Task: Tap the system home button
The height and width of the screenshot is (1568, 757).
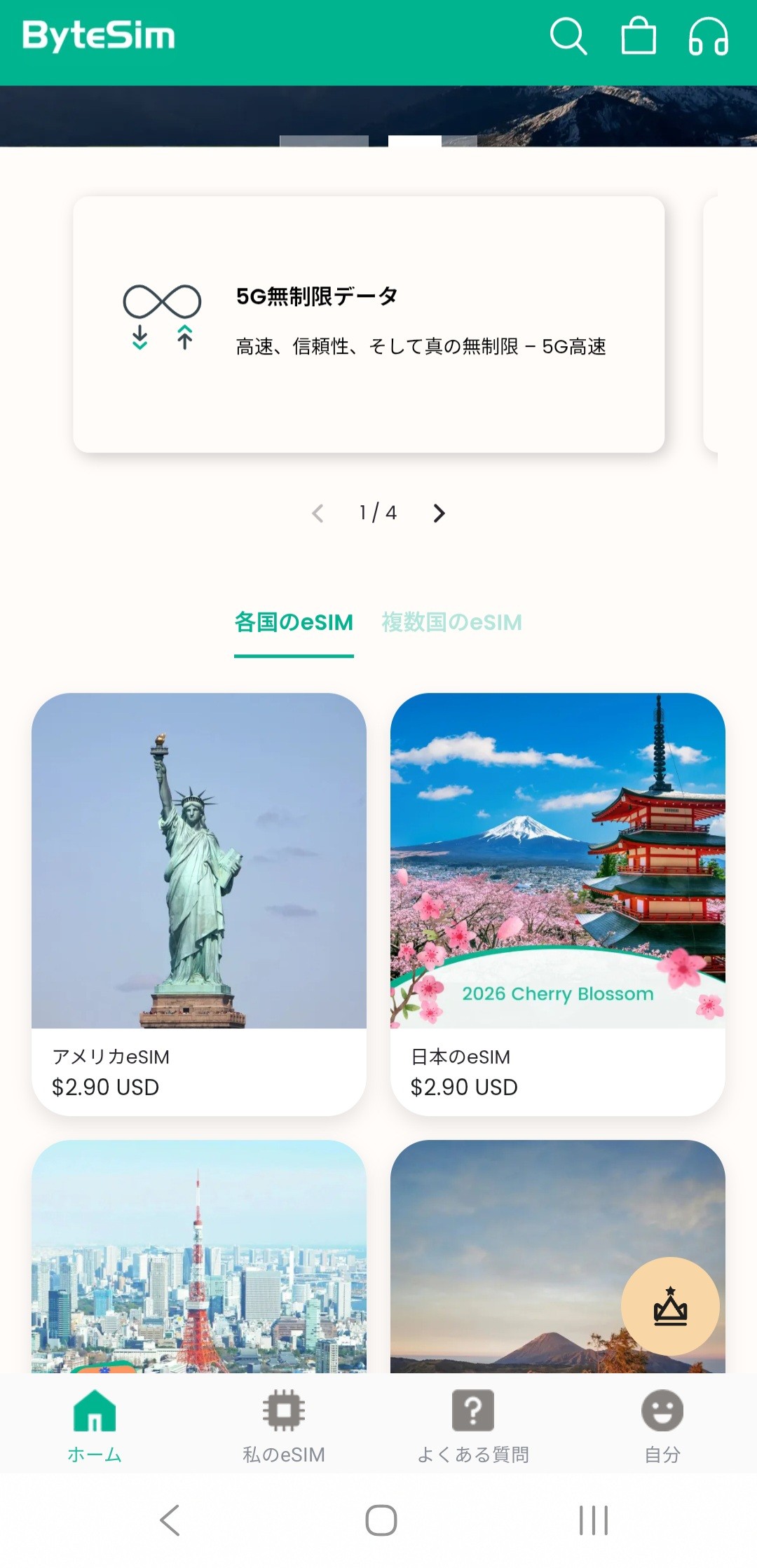Action: point(381,1520)
